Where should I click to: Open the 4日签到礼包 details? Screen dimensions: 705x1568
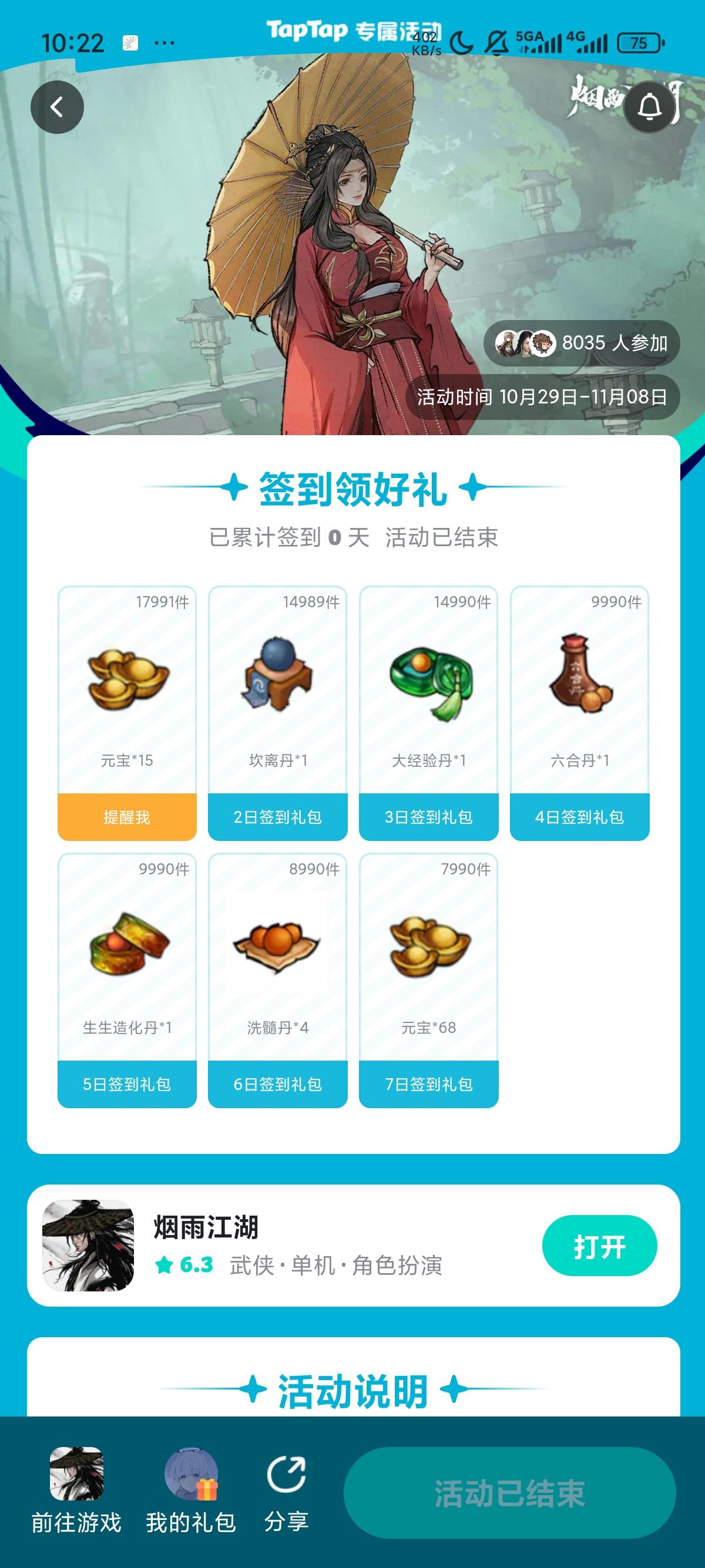click(x=580, y=817)
